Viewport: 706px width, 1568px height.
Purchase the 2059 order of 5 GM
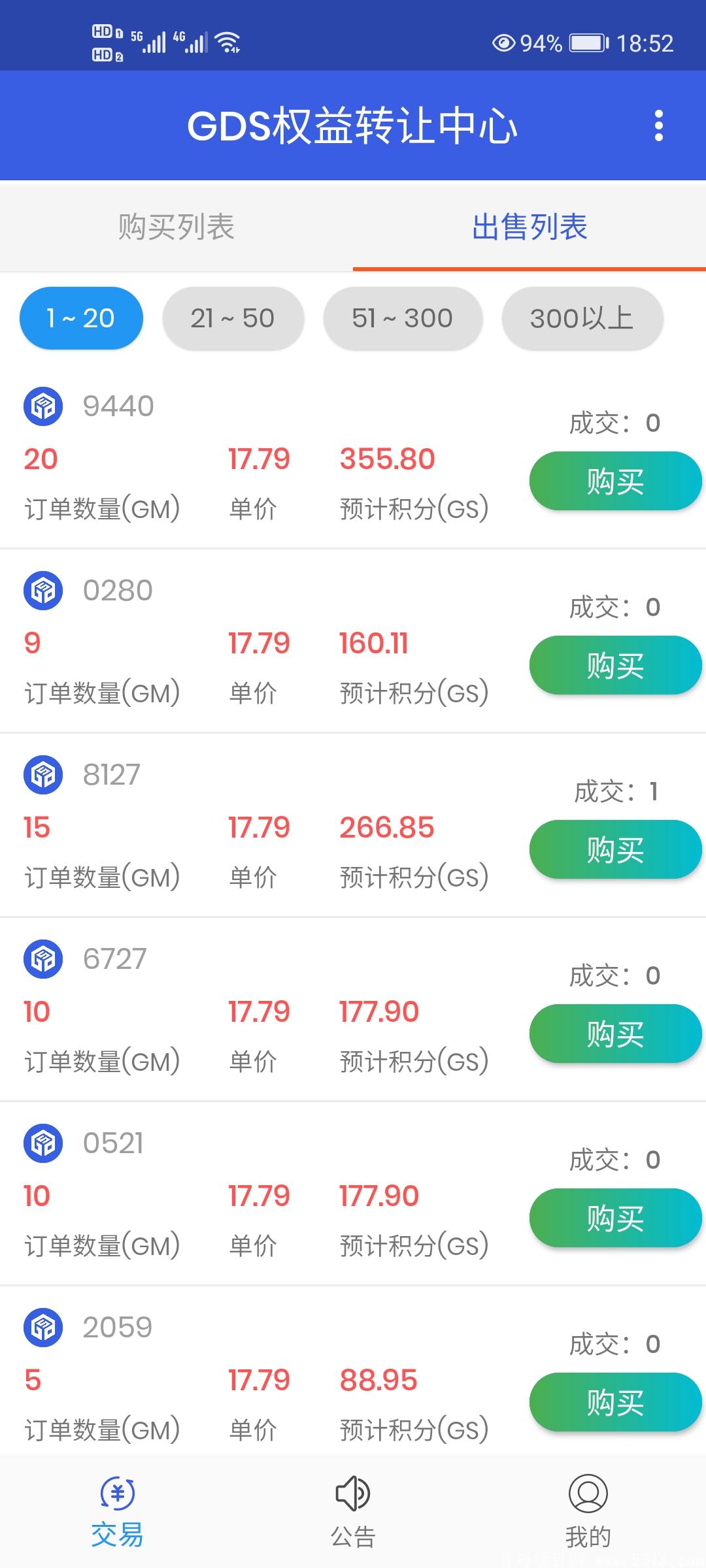[614, 1402]
